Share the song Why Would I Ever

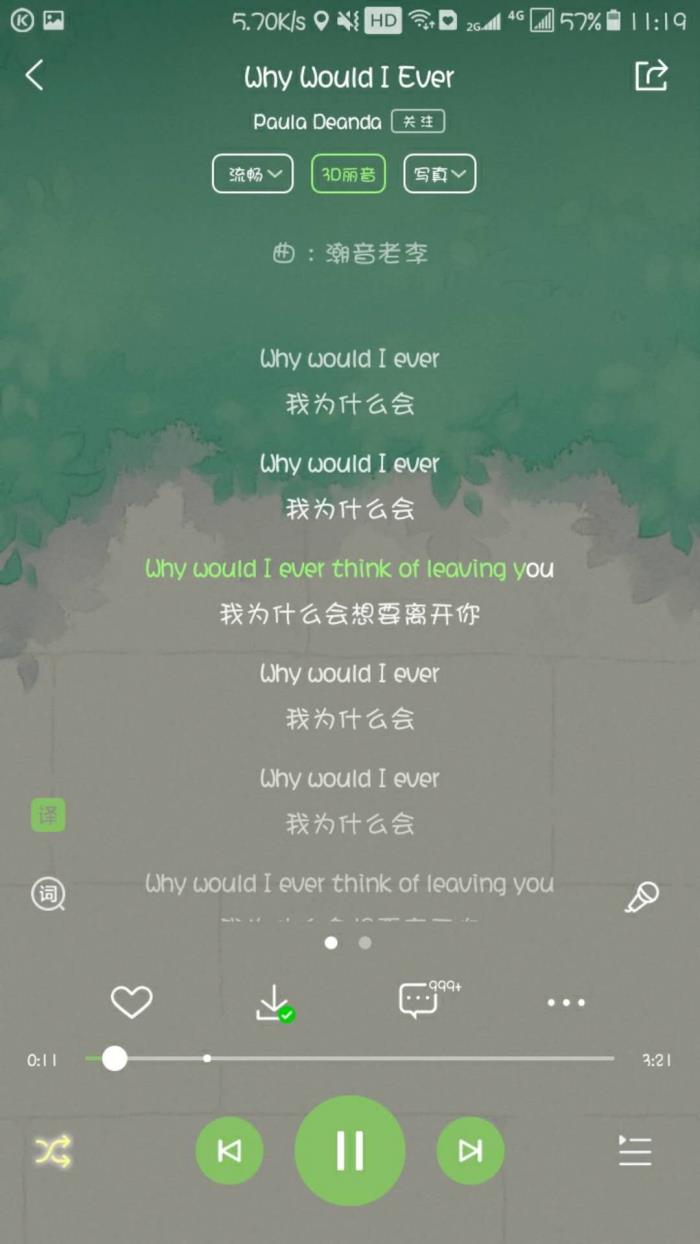[651, 75]
